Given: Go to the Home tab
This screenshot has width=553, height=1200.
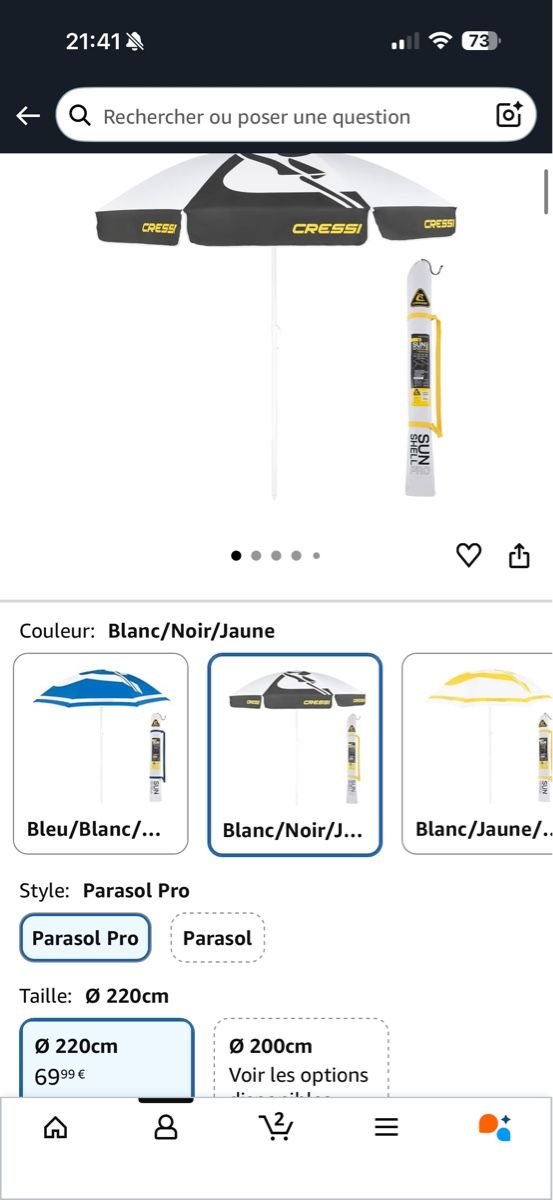Looking at the screenshot, I should click(x=56, y=1128).
